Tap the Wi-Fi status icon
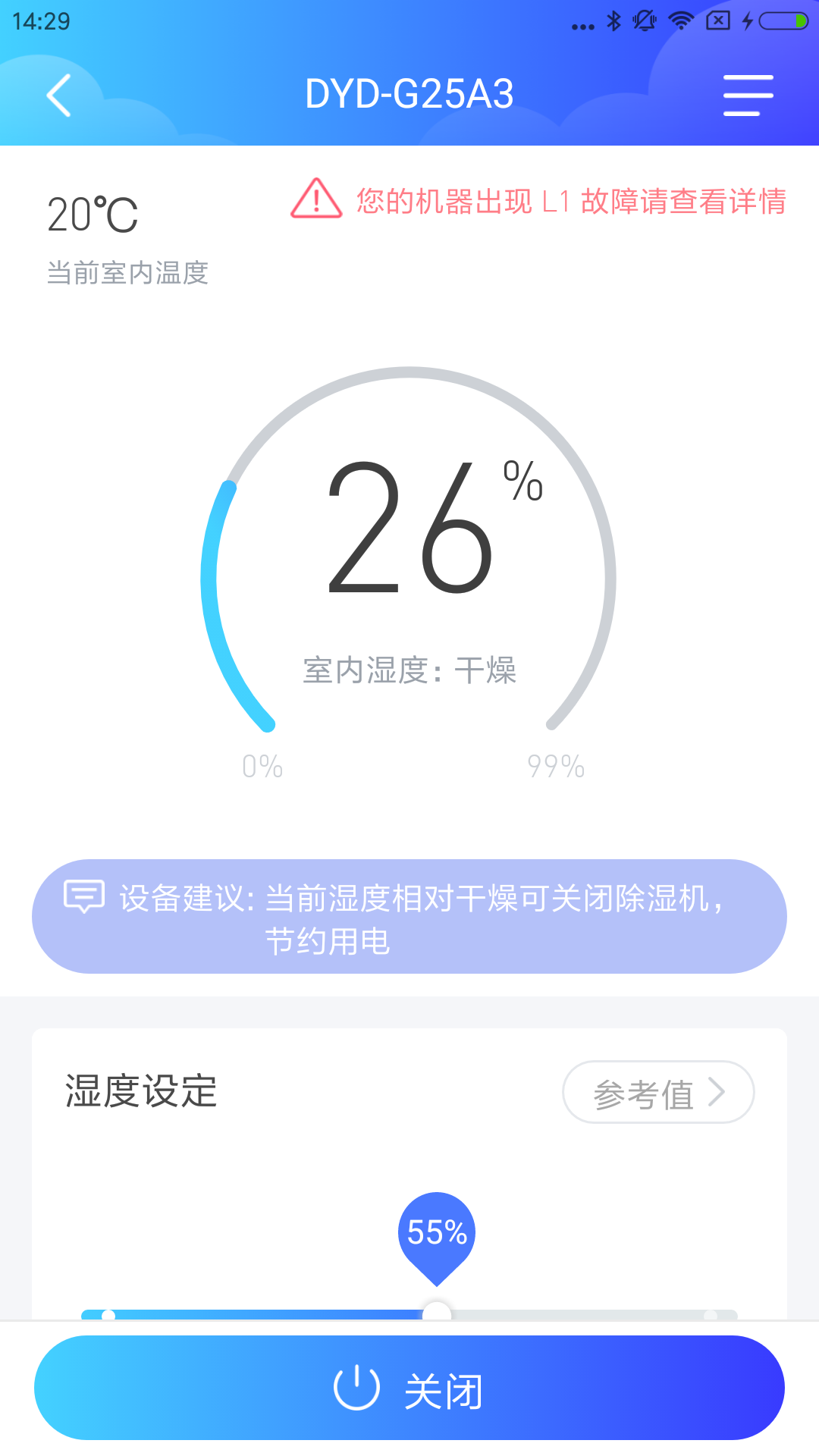Screen dimensions: 819x1456 point(680,20)
